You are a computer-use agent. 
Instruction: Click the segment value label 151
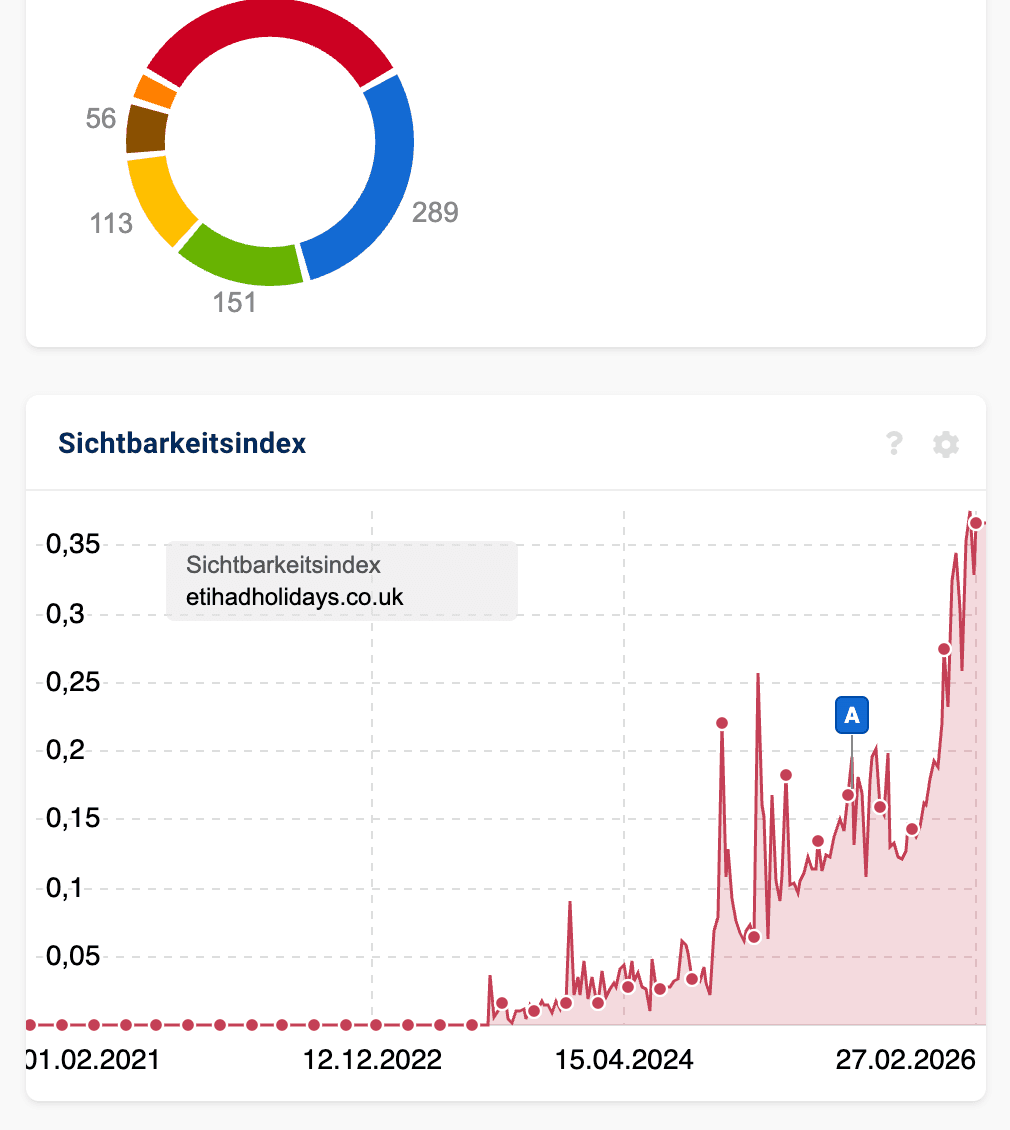[x=235, y=301]
